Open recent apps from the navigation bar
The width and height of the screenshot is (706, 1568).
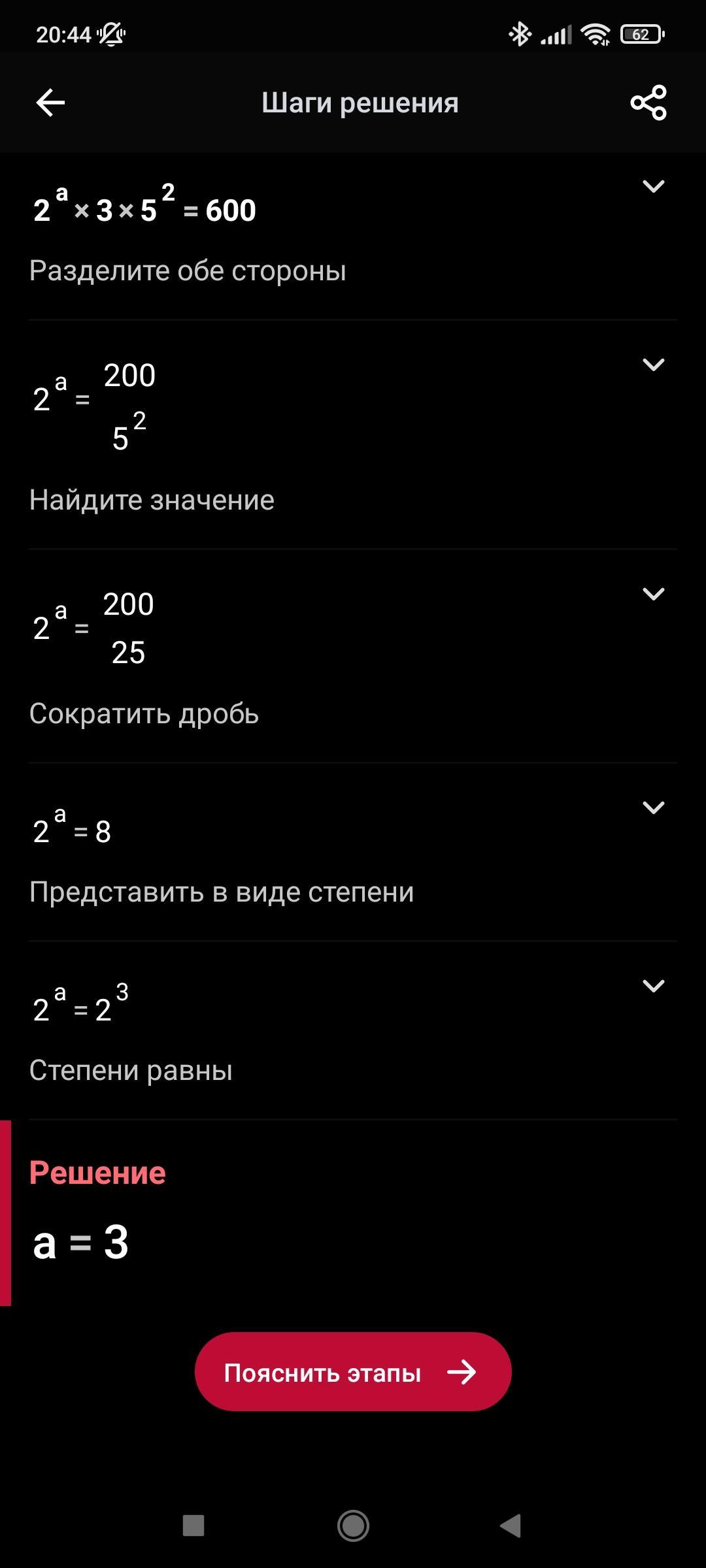[193, 1526]
